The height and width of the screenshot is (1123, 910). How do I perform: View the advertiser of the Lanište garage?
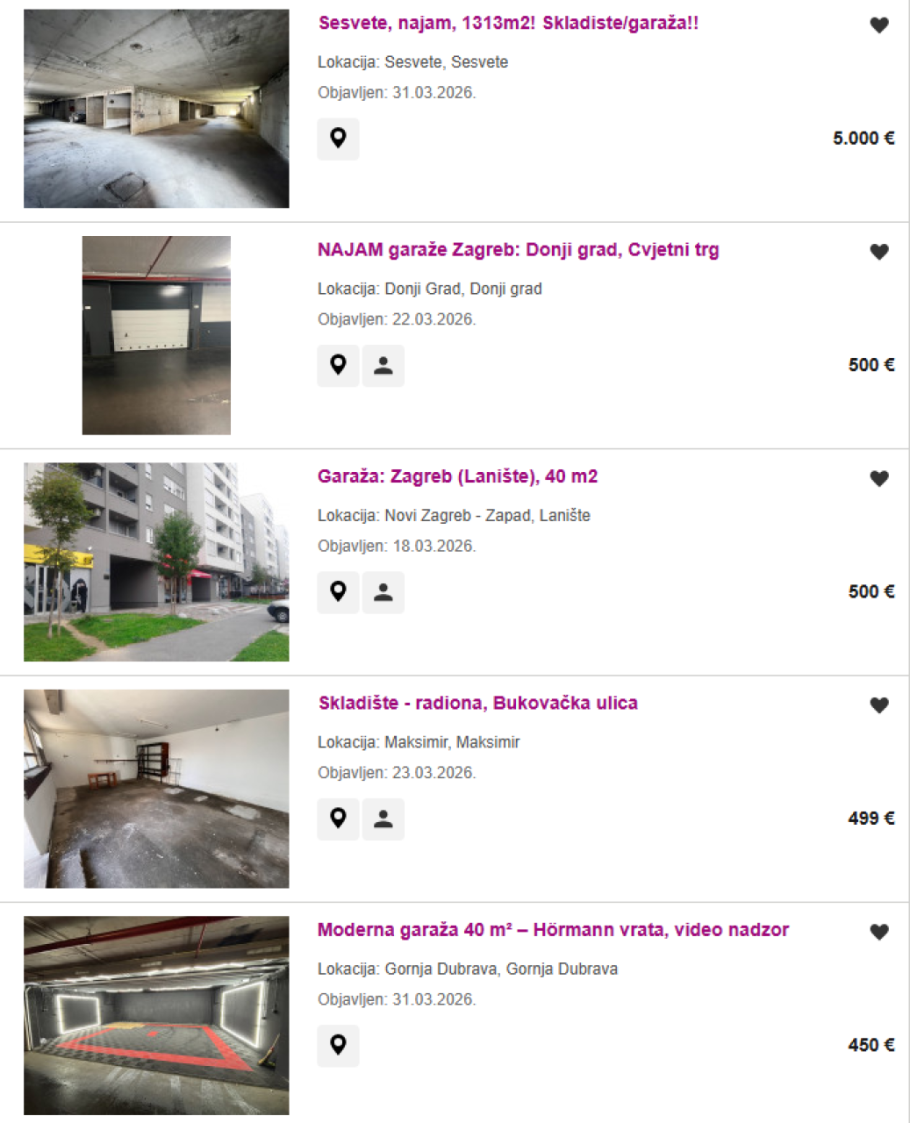point(383,592)
